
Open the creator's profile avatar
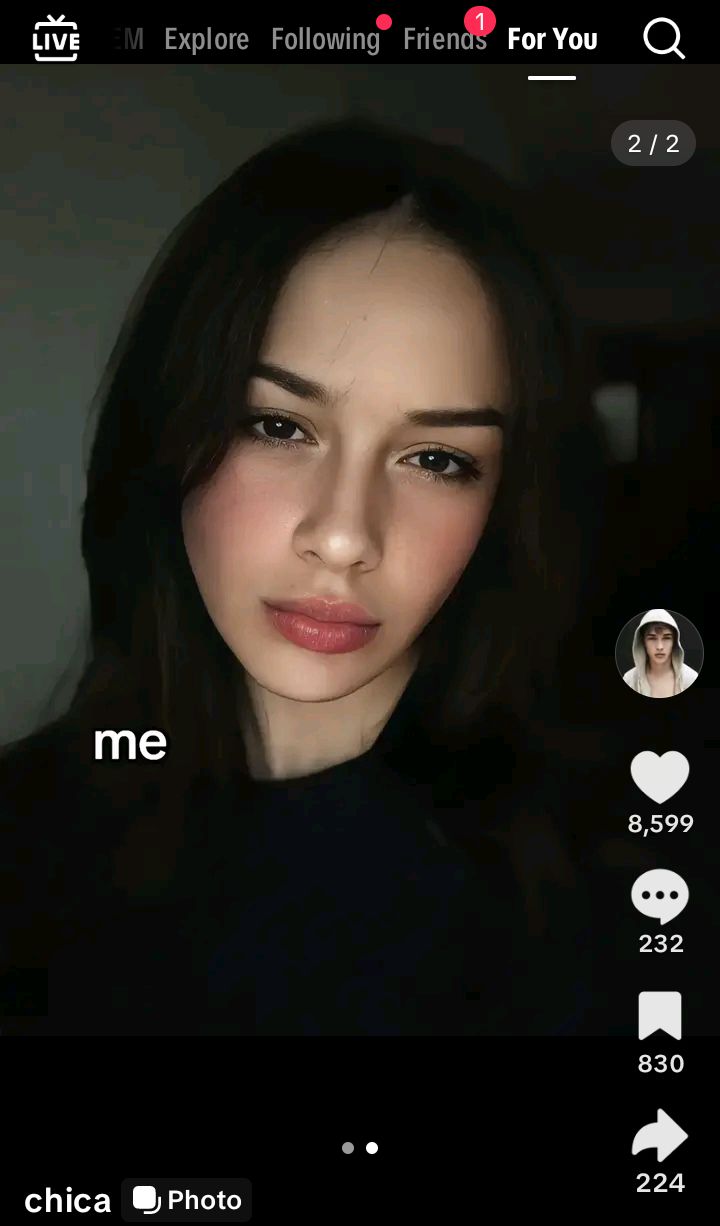tap(659, 653)
